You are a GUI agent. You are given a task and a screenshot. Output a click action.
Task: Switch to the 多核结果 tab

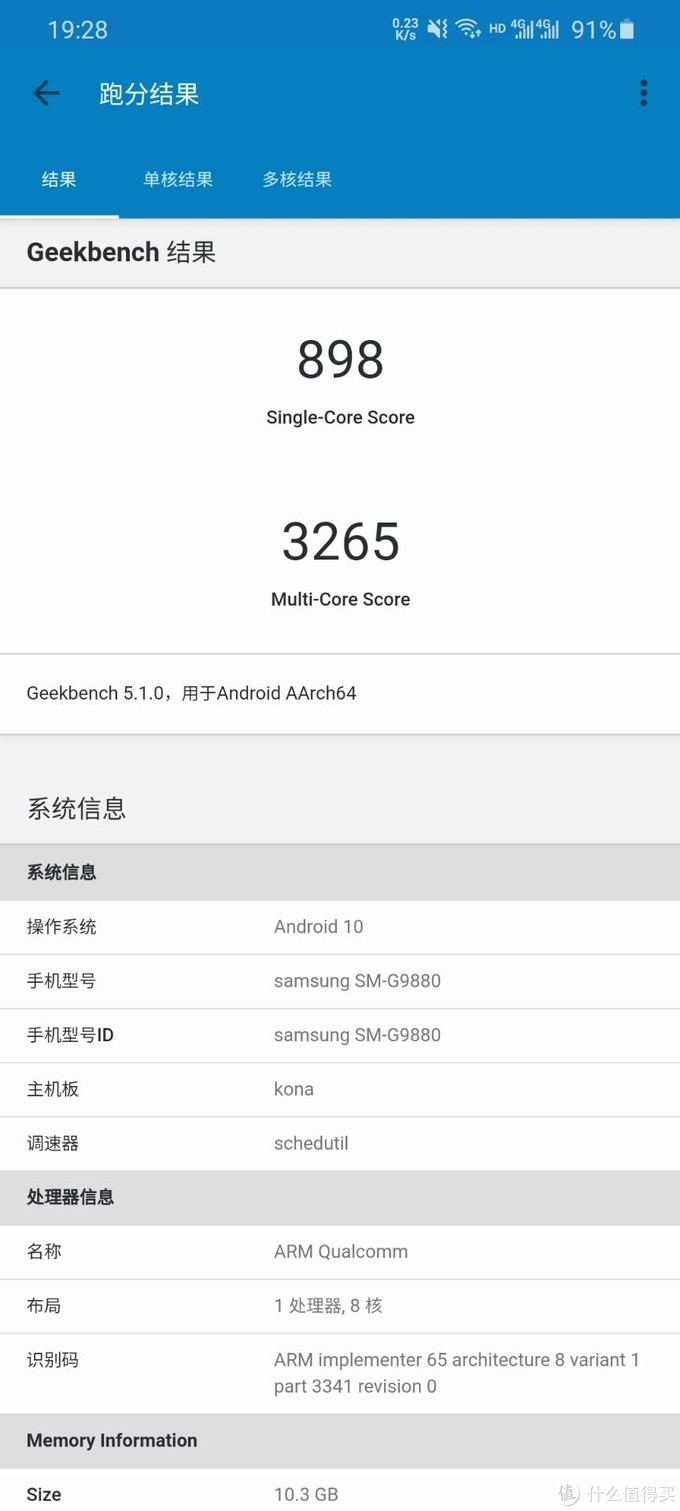click(297, 180)
